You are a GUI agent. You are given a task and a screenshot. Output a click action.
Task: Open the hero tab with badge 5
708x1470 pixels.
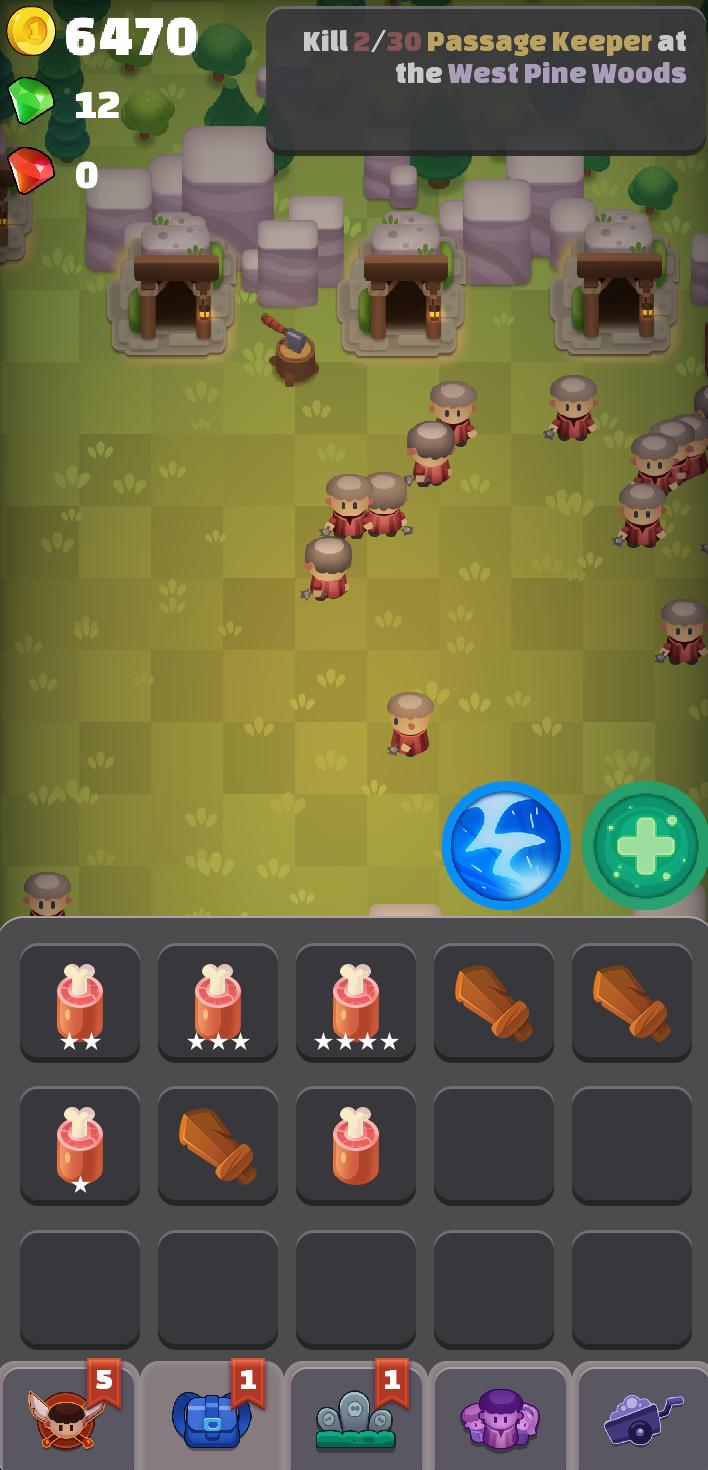(x=68, y=1416)
